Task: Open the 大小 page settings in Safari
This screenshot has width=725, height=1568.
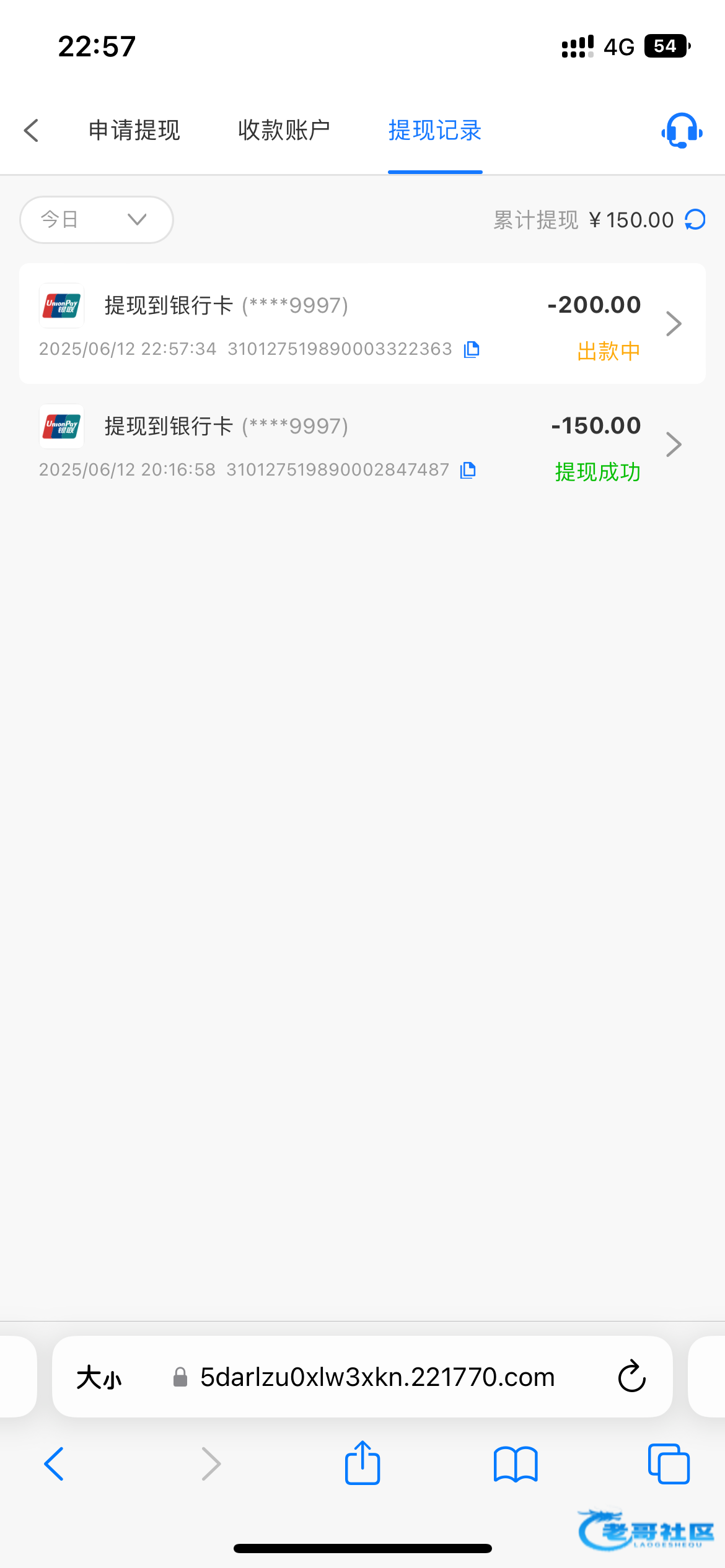Action: pos(99,1378)
